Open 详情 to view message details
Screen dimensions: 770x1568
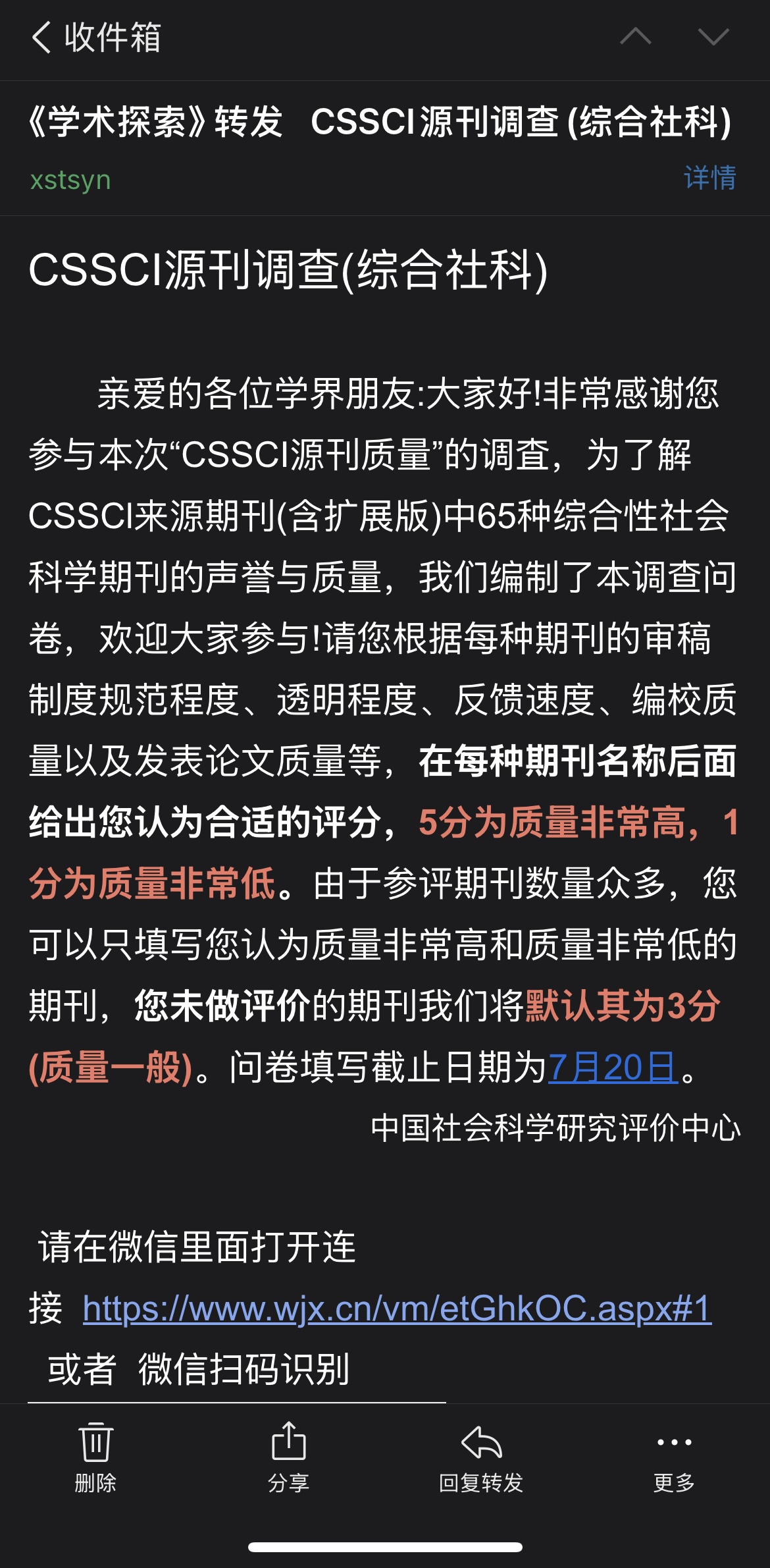click(x=709, y=178)
